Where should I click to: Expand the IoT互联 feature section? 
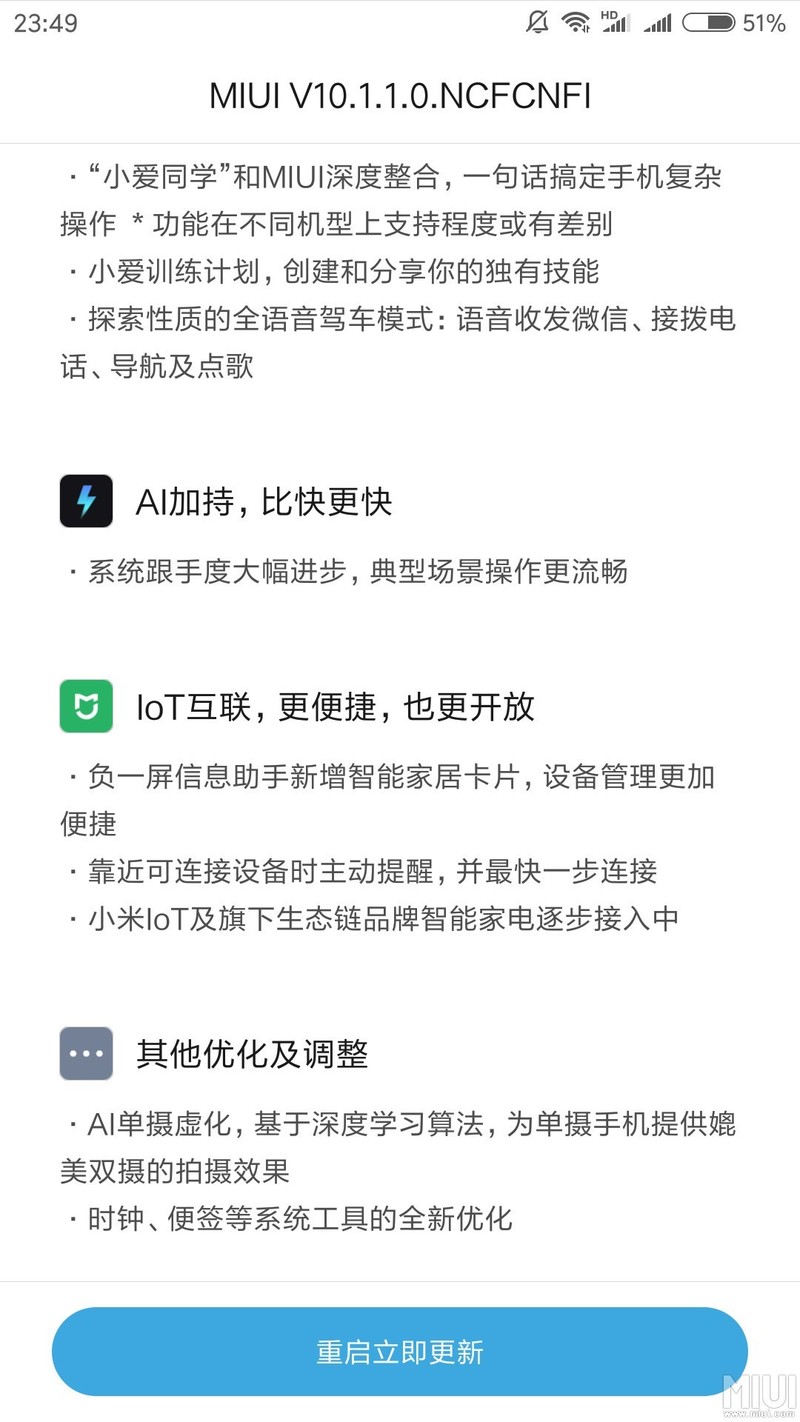335,707
